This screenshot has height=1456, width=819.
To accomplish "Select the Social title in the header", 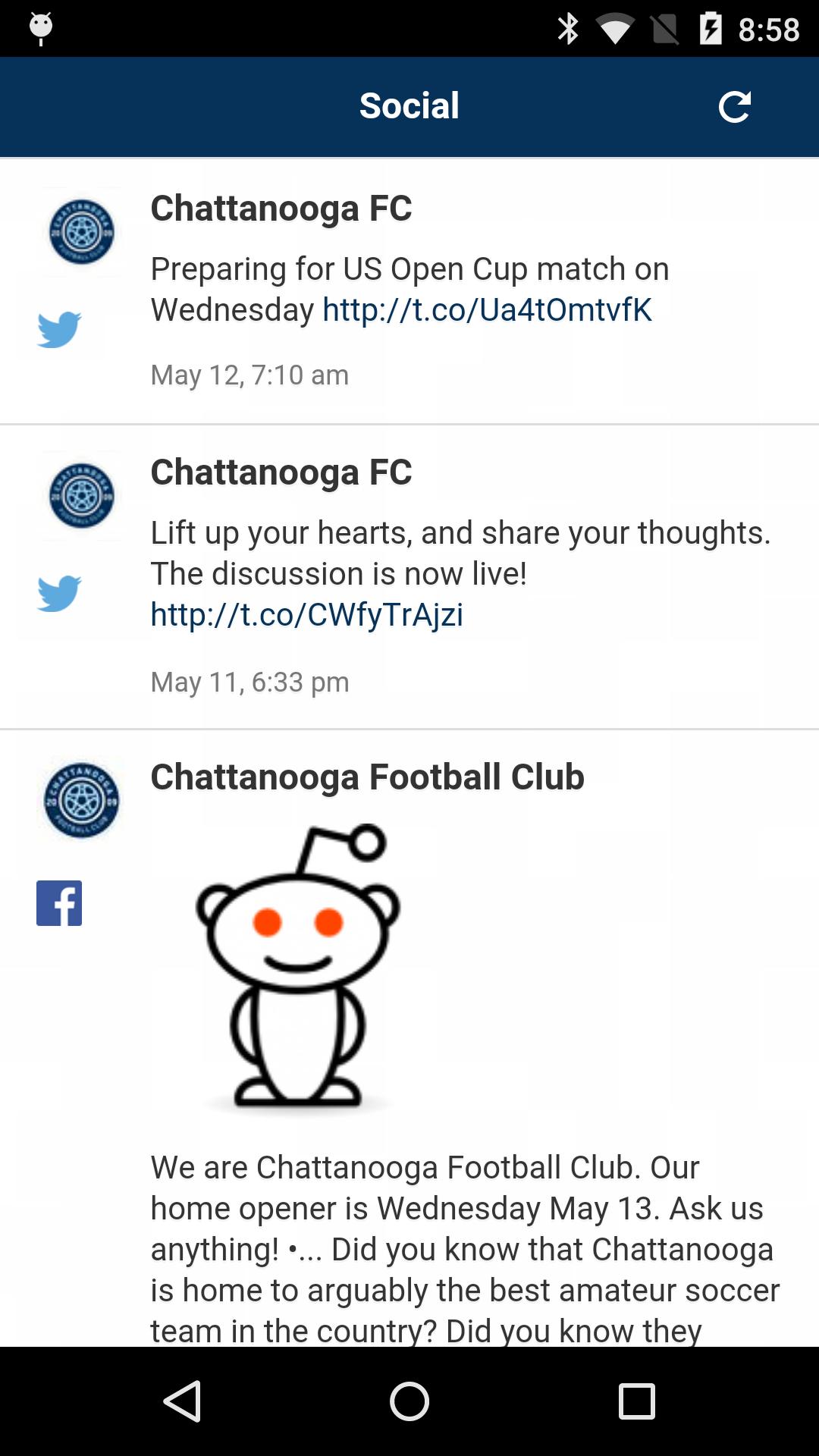I will tap(409, 105).
